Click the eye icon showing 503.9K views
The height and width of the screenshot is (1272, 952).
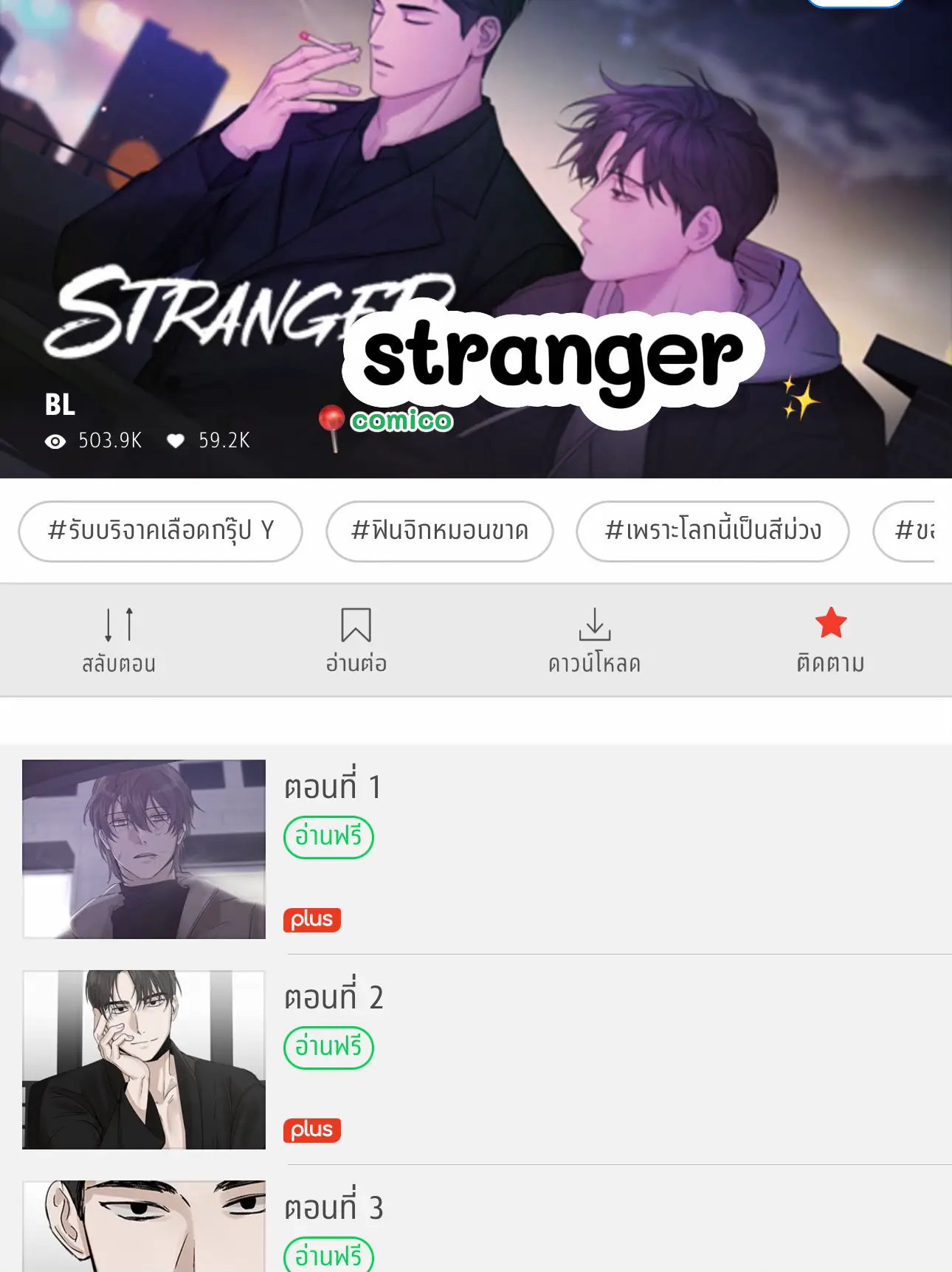pyautogui.click(x=53, y=441)
